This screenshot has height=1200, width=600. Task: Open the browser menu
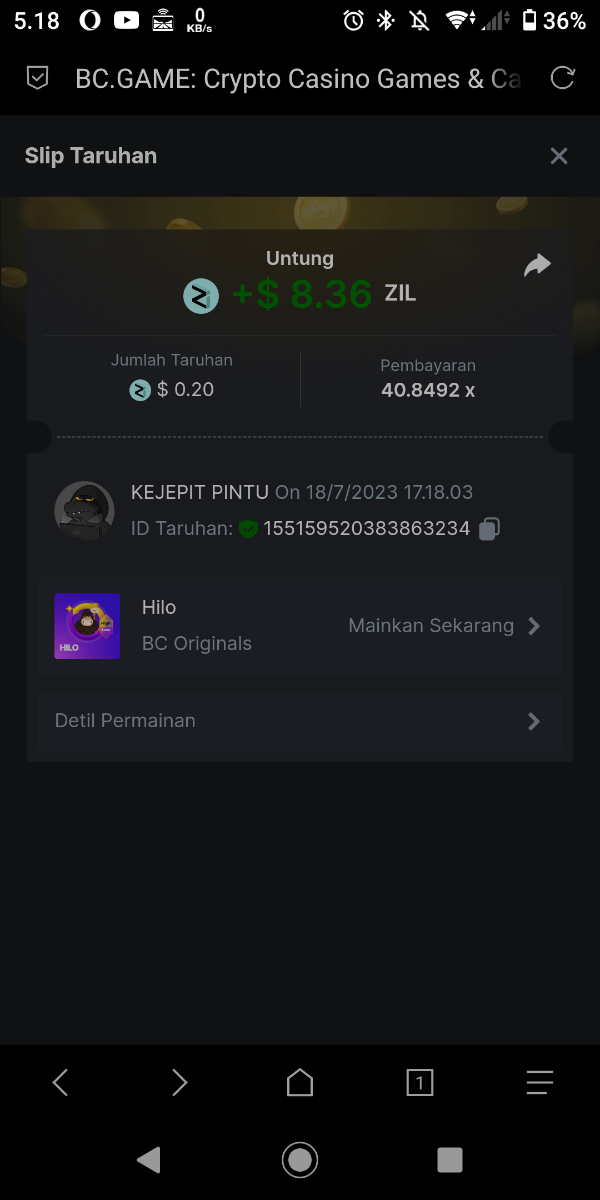click(540, 1082)
